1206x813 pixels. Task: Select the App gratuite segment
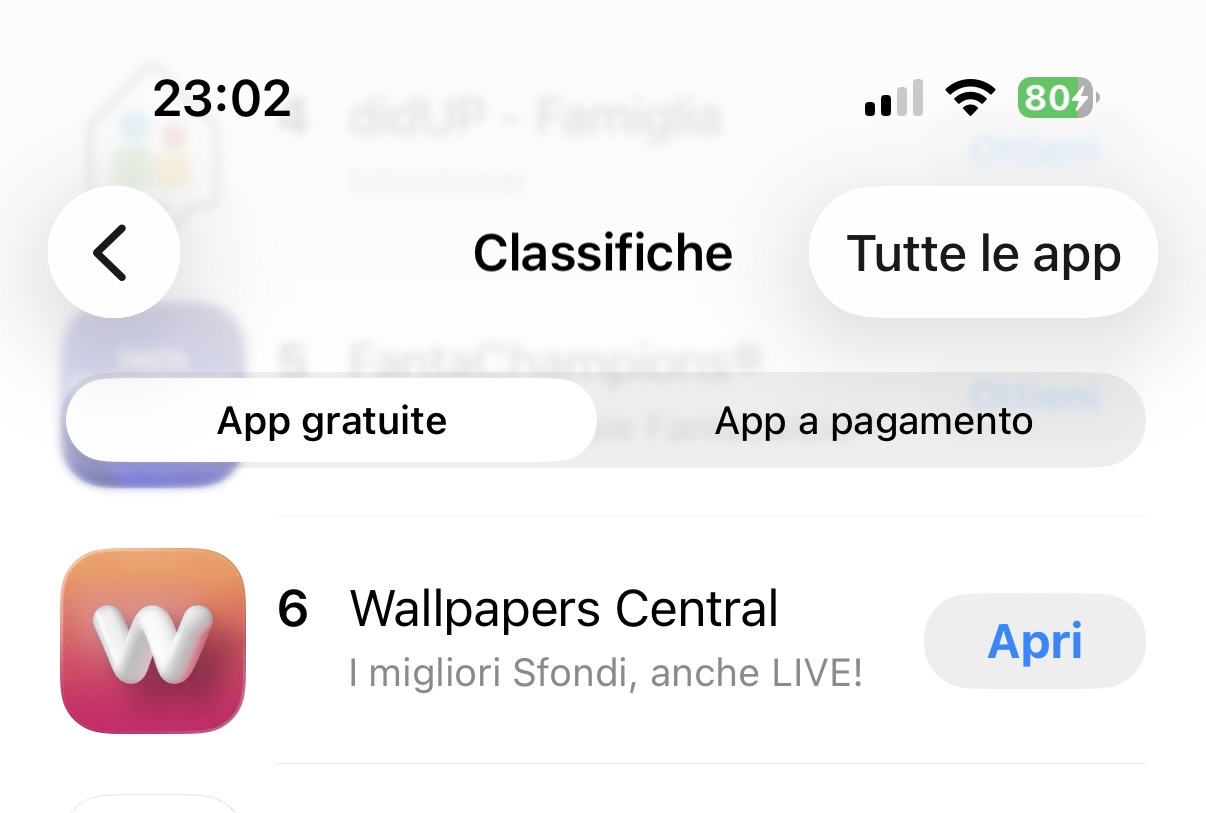point(332,421)
